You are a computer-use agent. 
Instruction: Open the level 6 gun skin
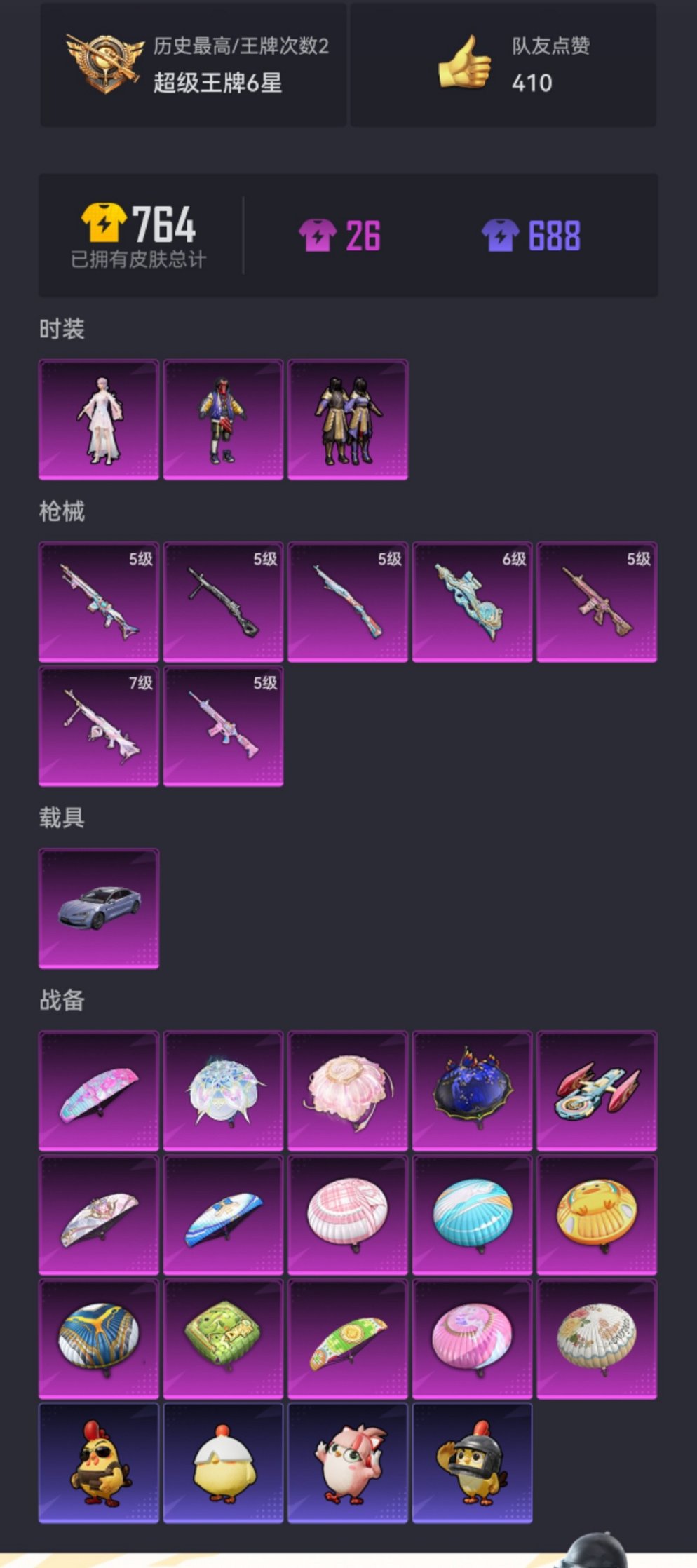tap(472, 602)
